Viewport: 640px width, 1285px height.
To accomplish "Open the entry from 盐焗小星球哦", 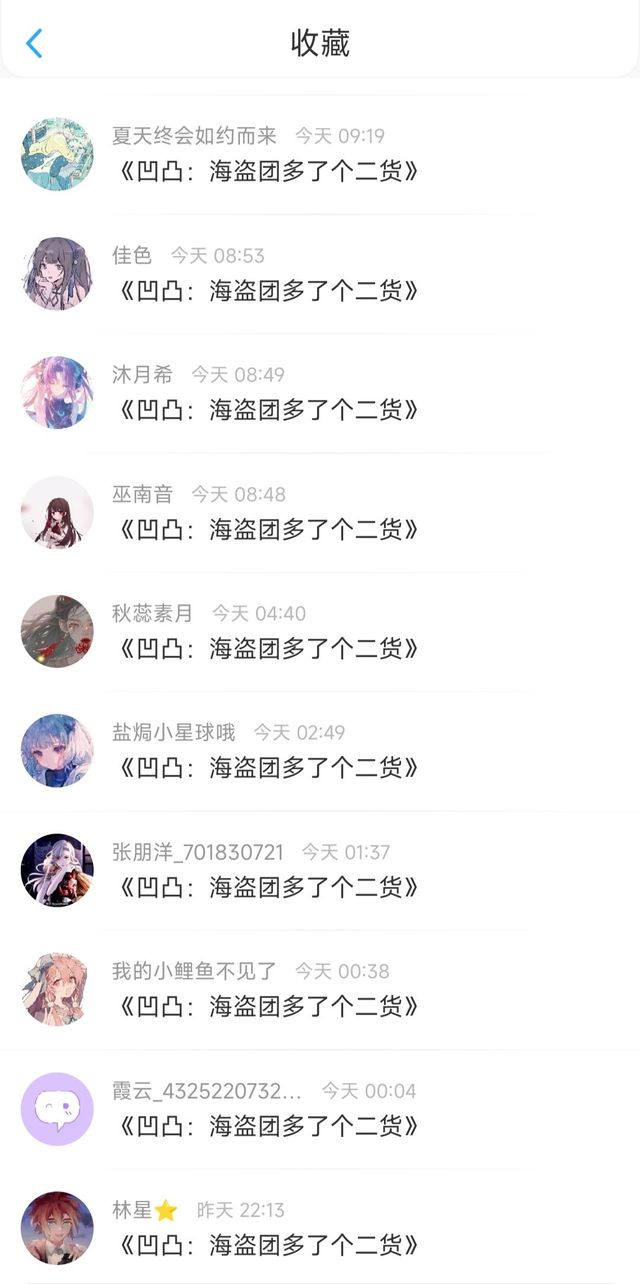I will coord(320,751).
